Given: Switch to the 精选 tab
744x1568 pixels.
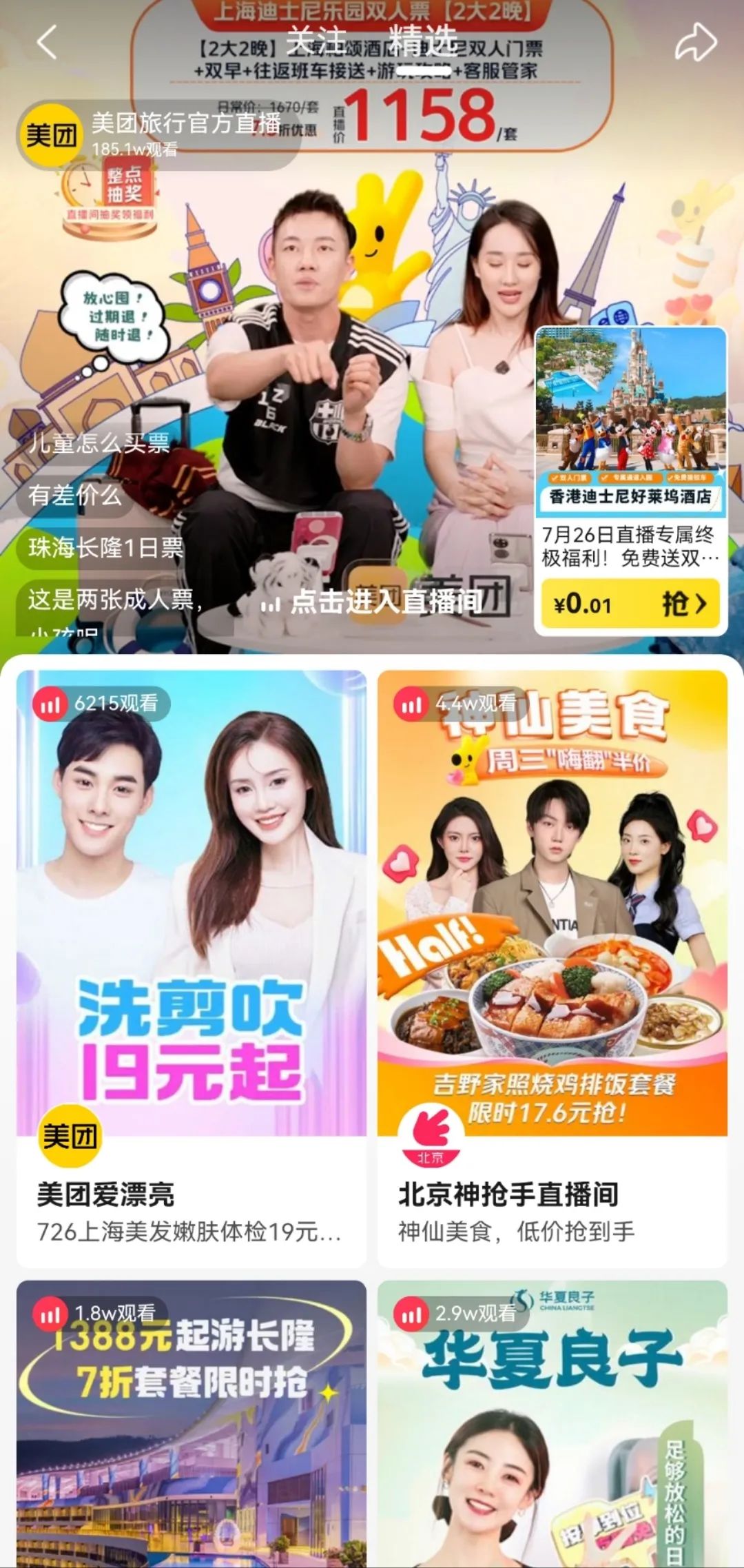Looking at the screenshot, I should pyautogui.click(x=422, y=40).
